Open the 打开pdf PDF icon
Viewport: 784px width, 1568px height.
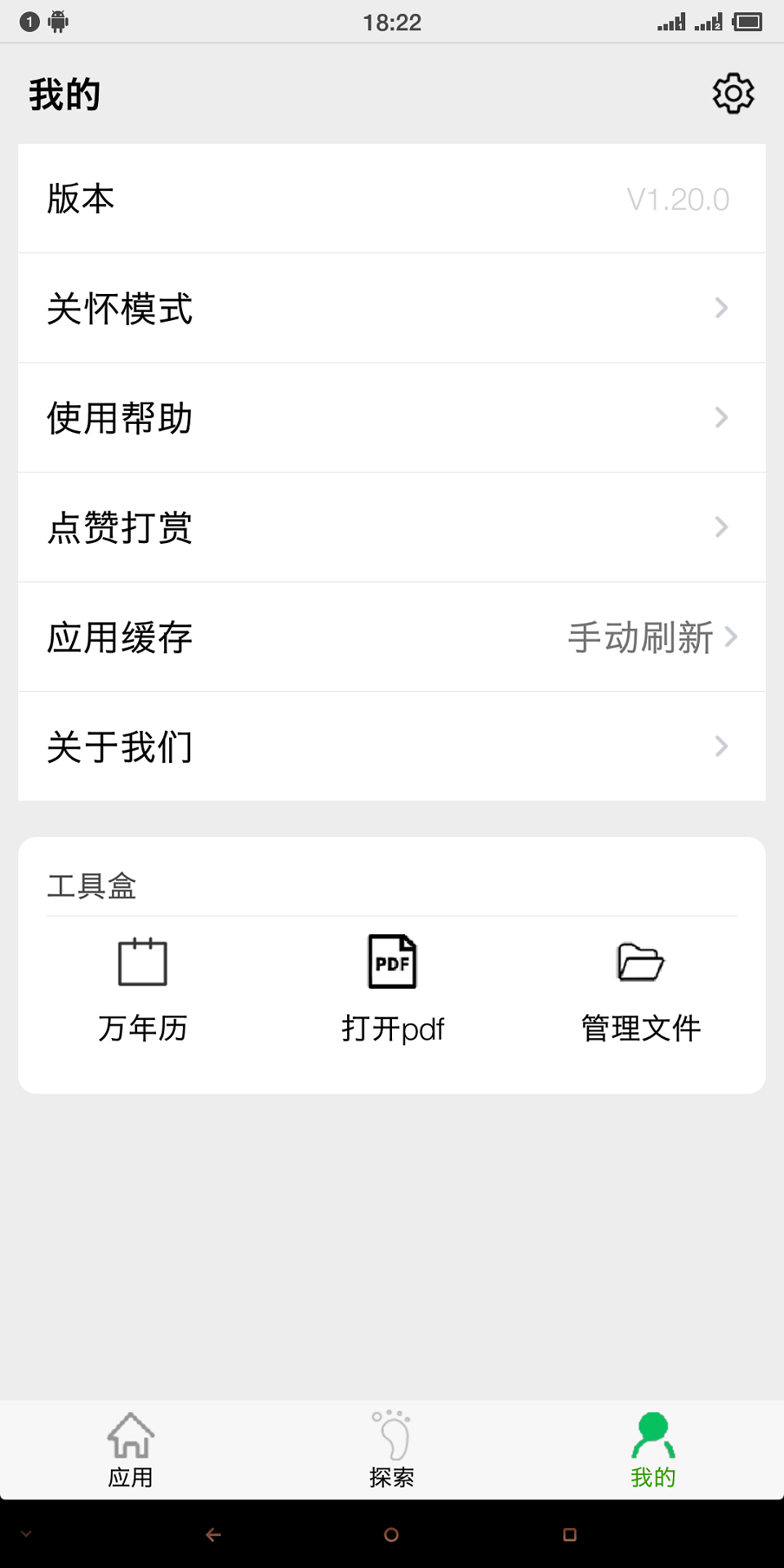[x=392, y=962]
